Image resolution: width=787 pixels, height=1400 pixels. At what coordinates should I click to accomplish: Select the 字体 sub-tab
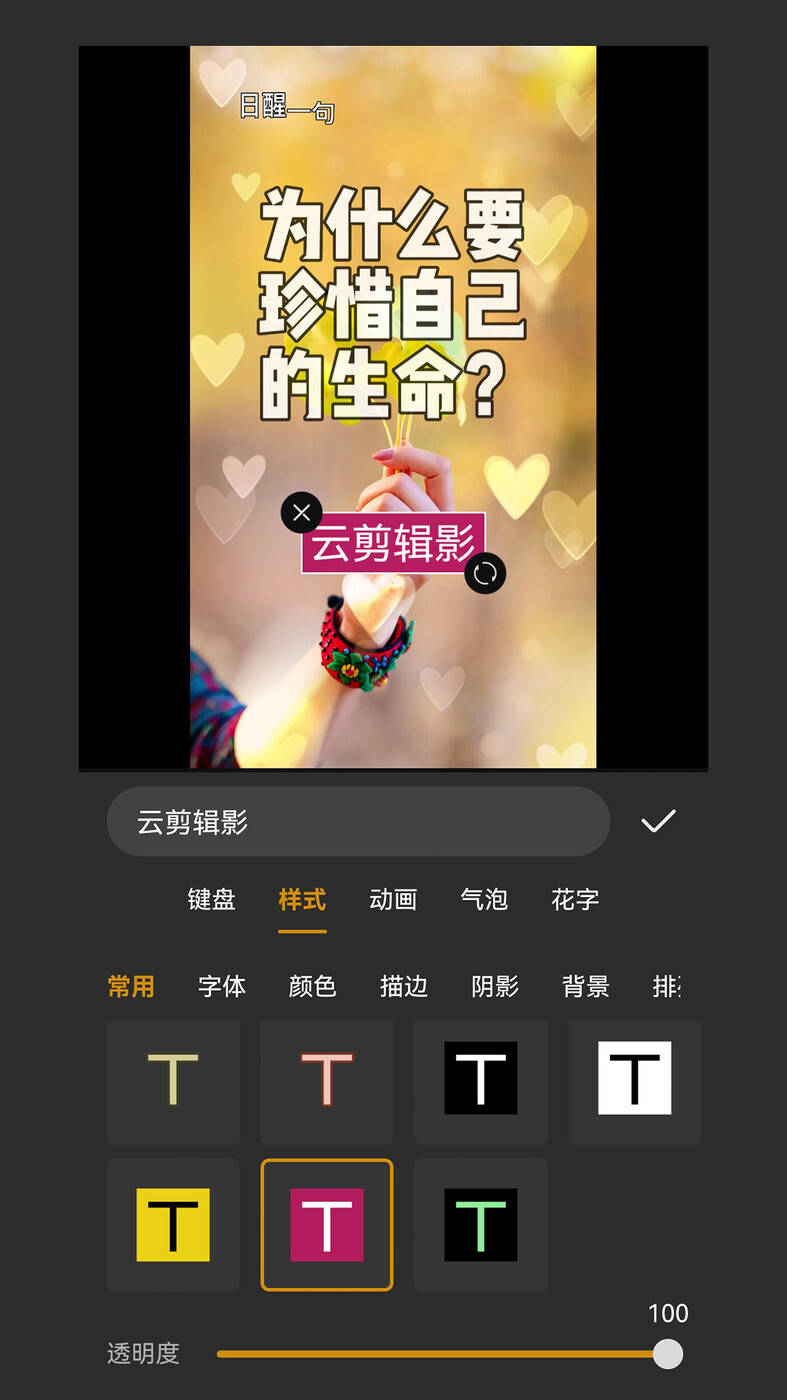[222, 986]
